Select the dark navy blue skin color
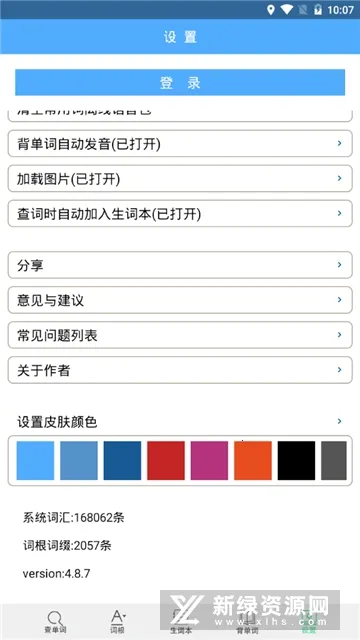 [122, 460]
